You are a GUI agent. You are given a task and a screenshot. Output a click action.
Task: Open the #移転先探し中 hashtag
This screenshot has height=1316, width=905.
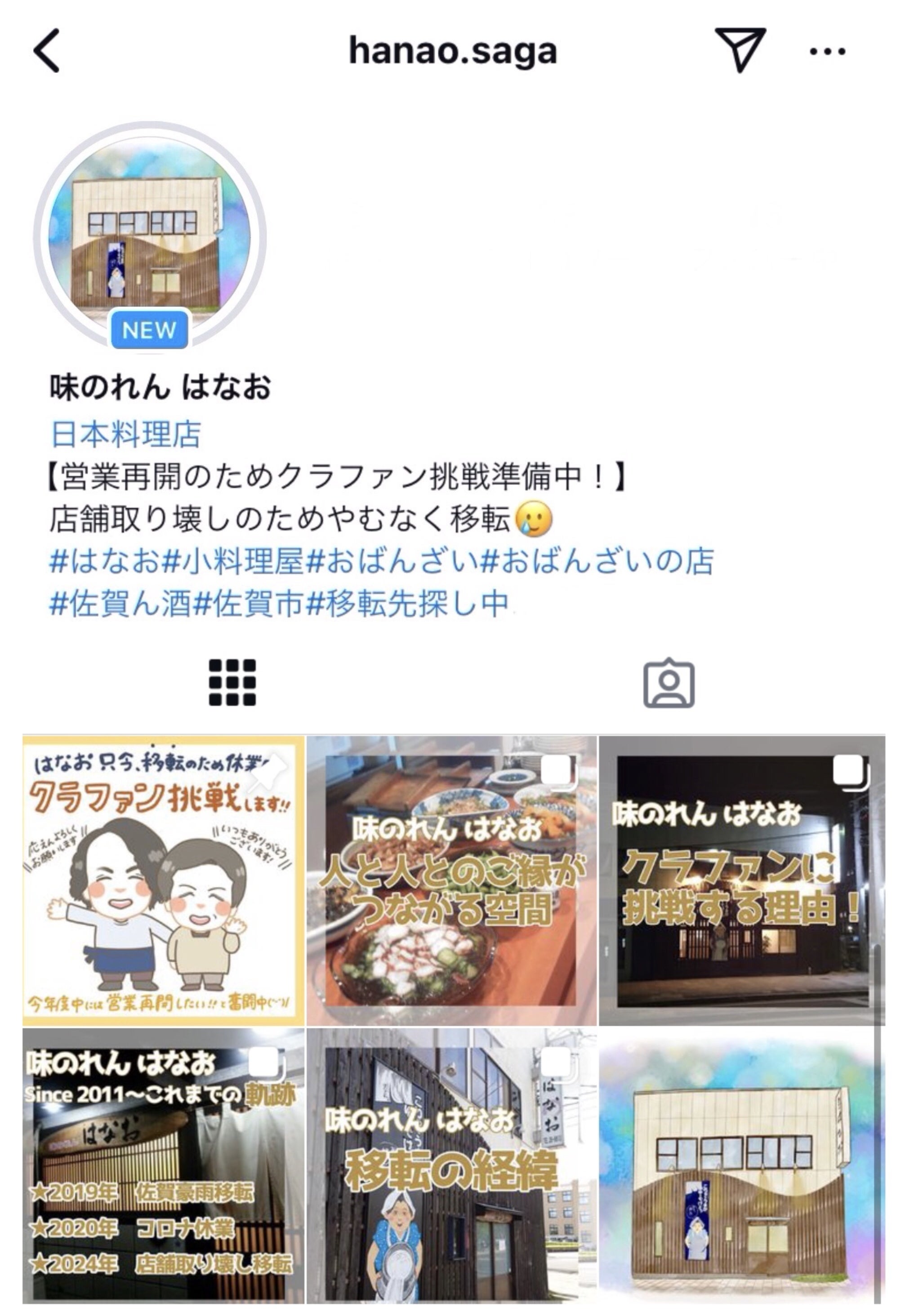[407, 604]
